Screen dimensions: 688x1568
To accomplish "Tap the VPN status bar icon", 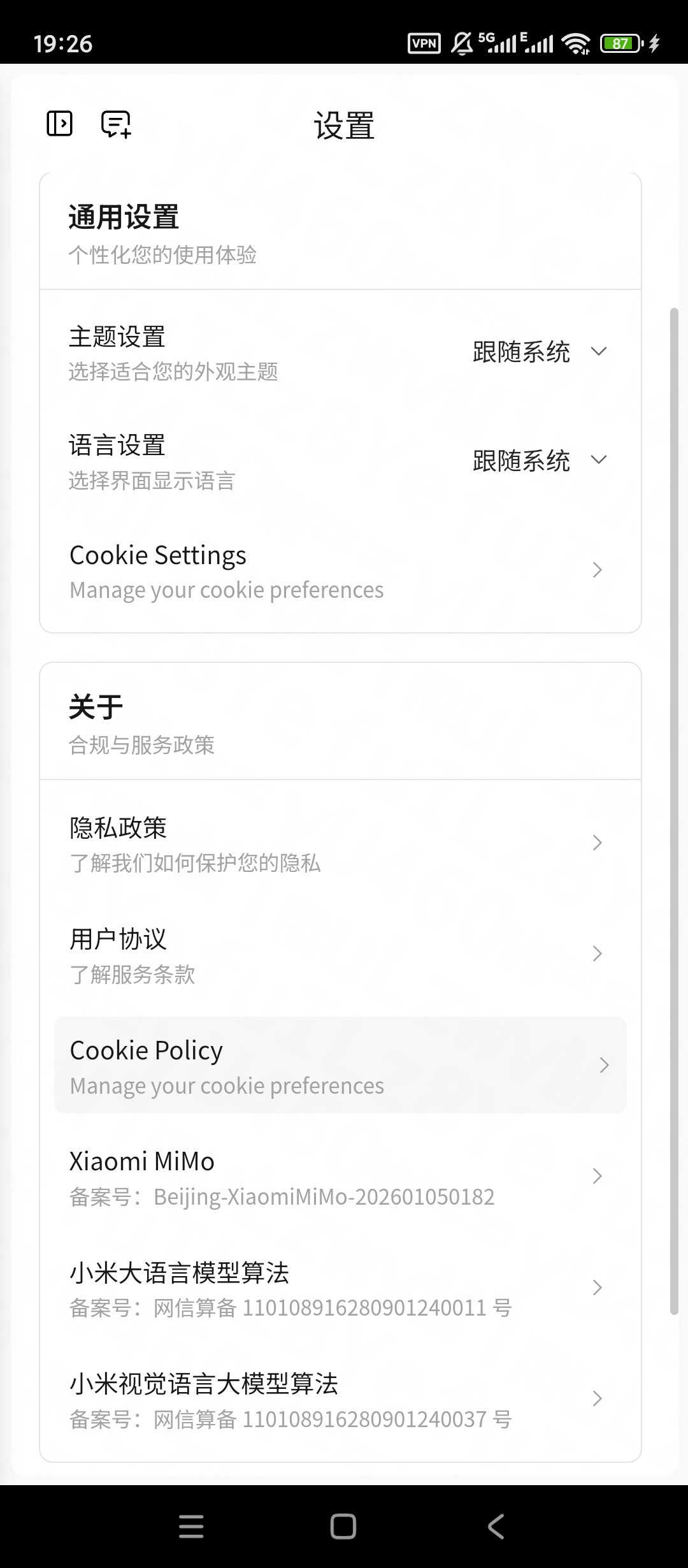I will [x=424, y=43].
